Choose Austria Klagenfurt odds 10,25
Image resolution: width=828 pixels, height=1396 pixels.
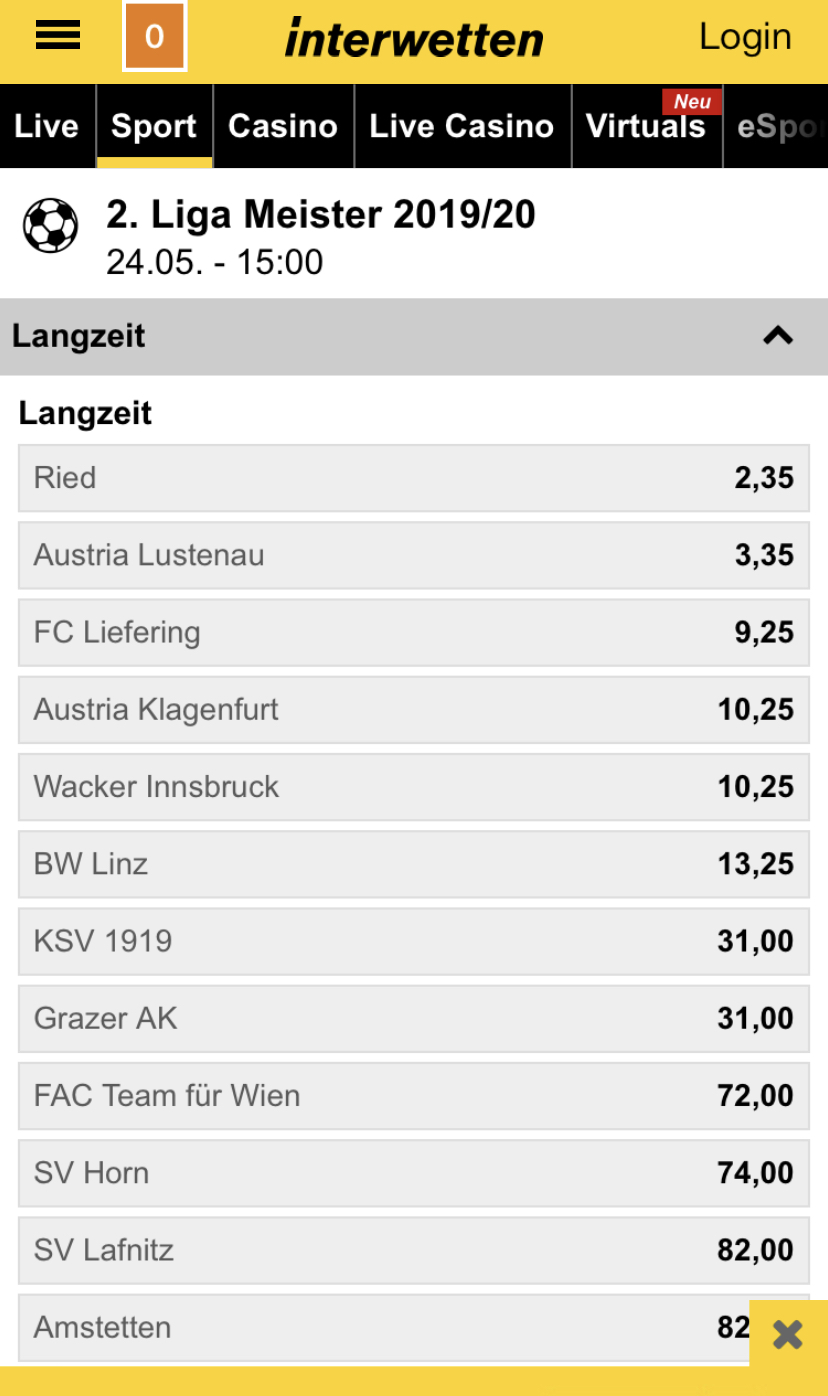(414, 710)
